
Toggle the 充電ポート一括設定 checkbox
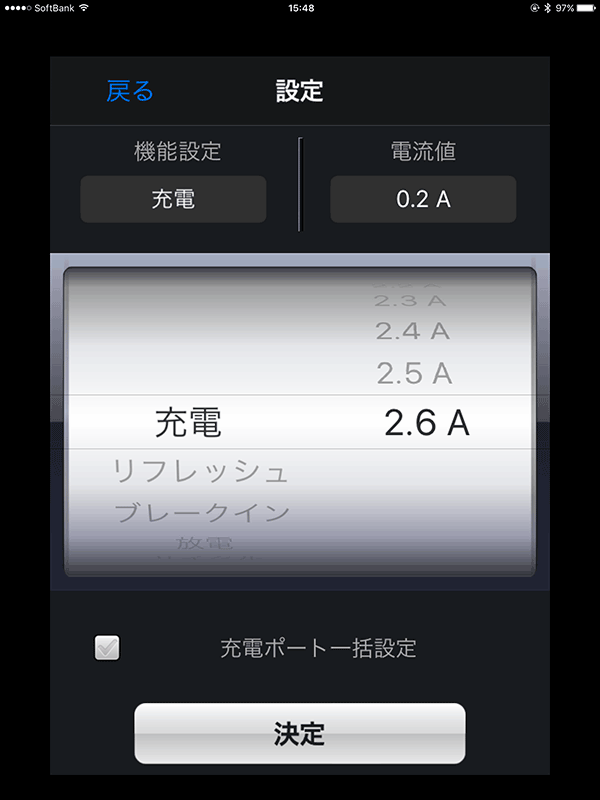(x=107, y=648)
